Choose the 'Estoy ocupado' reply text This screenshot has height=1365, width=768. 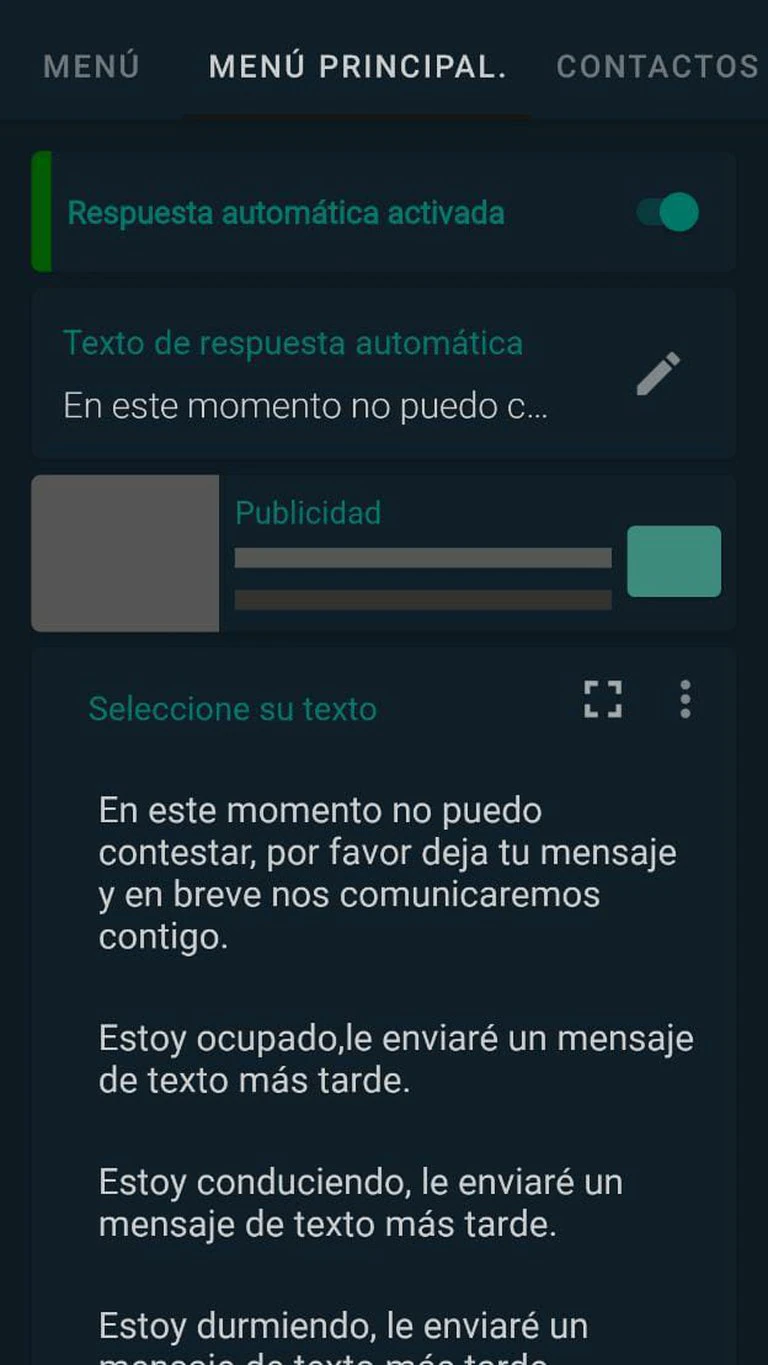[395, 1058]
